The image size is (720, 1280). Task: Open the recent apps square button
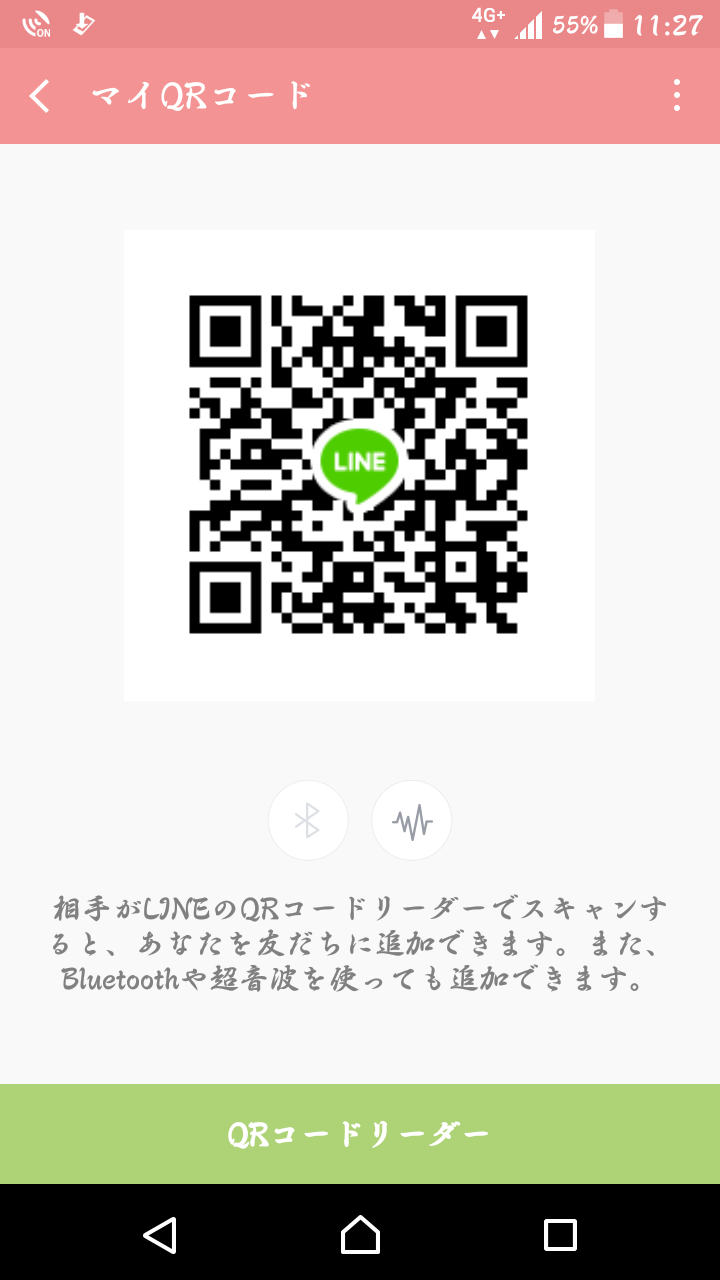pos(560,1234)
